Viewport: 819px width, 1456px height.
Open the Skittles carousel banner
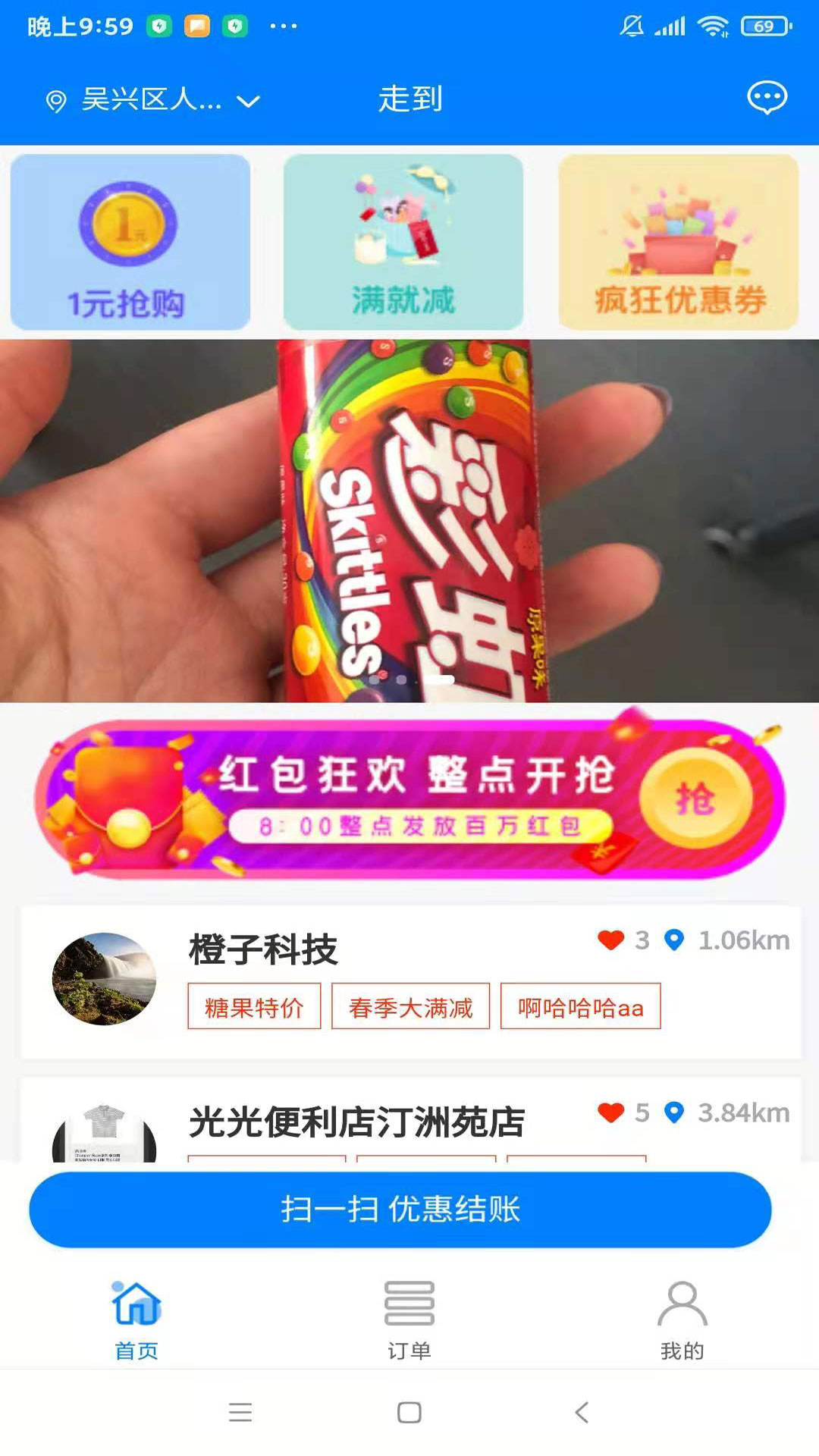click(409, 520)
